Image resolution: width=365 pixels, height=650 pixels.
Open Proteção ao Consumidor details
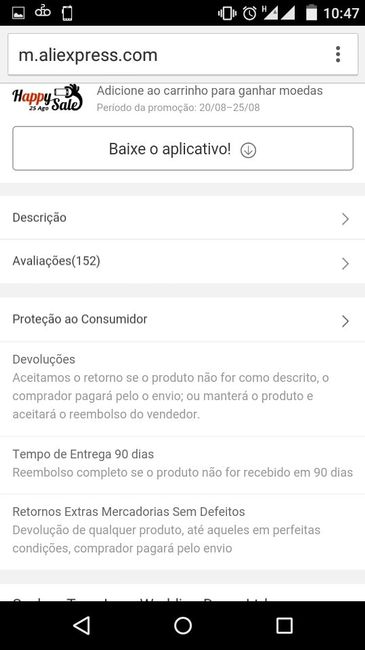[182, 320]
